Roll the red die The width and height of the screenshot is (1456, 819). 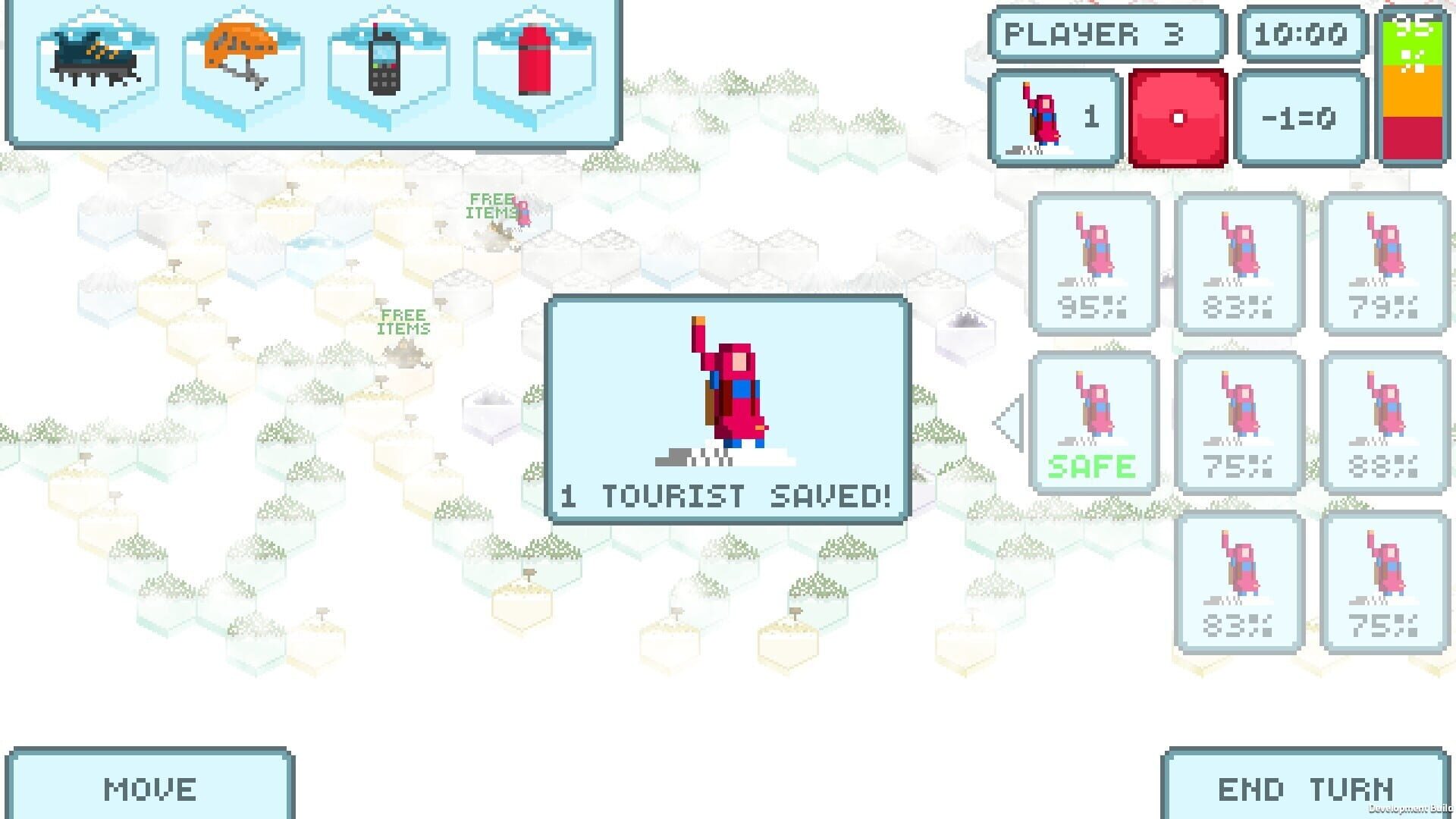(x=1178, y=118)
